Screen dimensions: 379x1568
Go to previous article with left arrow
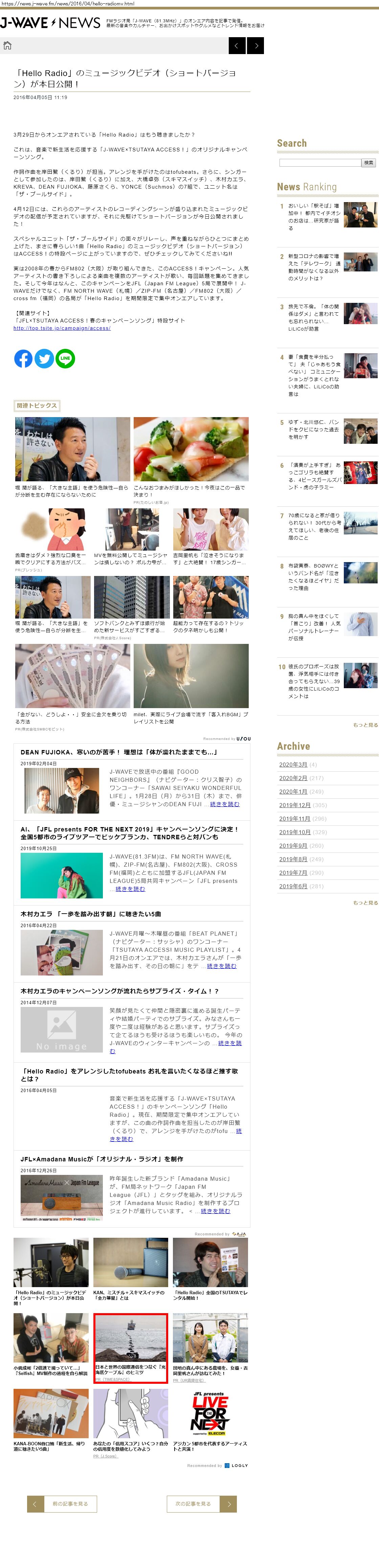237,46
